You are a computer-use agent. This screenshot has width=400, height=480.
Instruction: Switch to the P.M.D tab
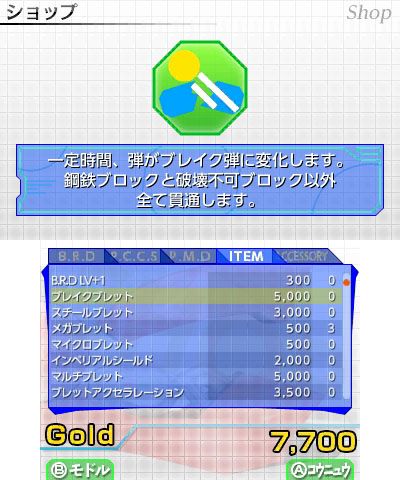(189, 256)
